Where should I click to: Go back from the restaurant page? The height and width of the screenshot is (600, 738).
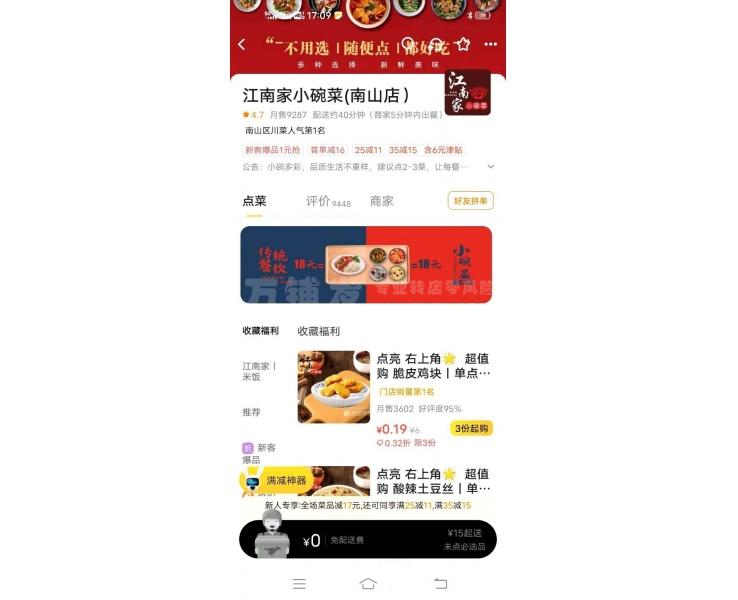242,45
